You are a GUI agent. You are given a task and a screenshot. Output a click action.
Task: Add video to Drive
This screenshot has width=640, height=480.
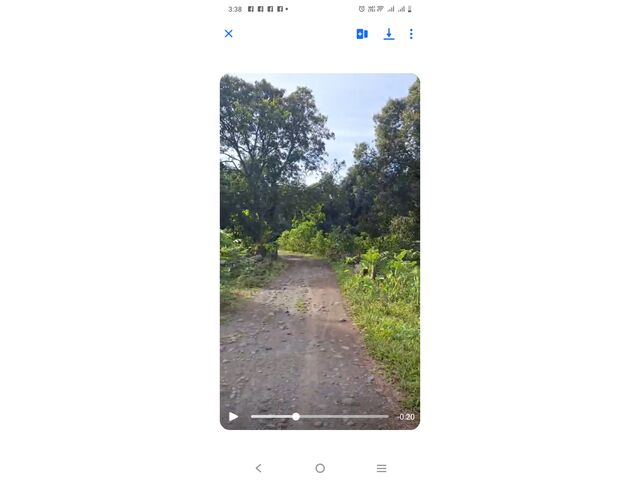click(362, 34)
